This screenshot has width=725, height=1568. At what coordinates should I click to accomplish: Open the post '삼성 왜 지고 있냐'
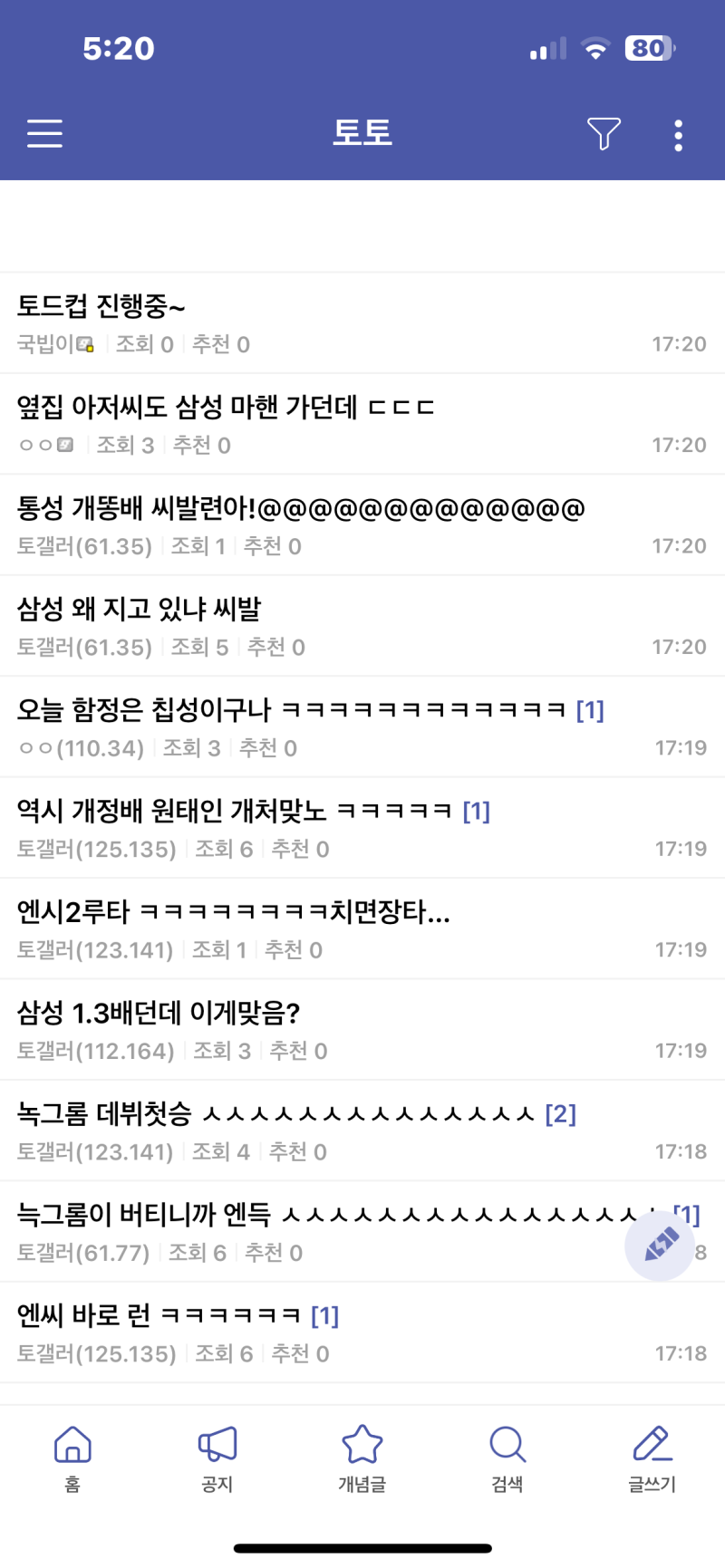139,610
